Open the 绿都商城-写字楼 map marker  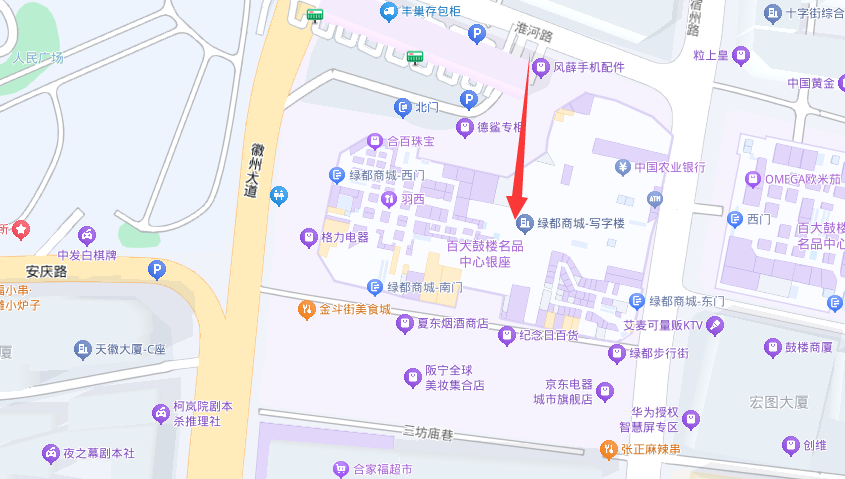click(x=524, y=223)
